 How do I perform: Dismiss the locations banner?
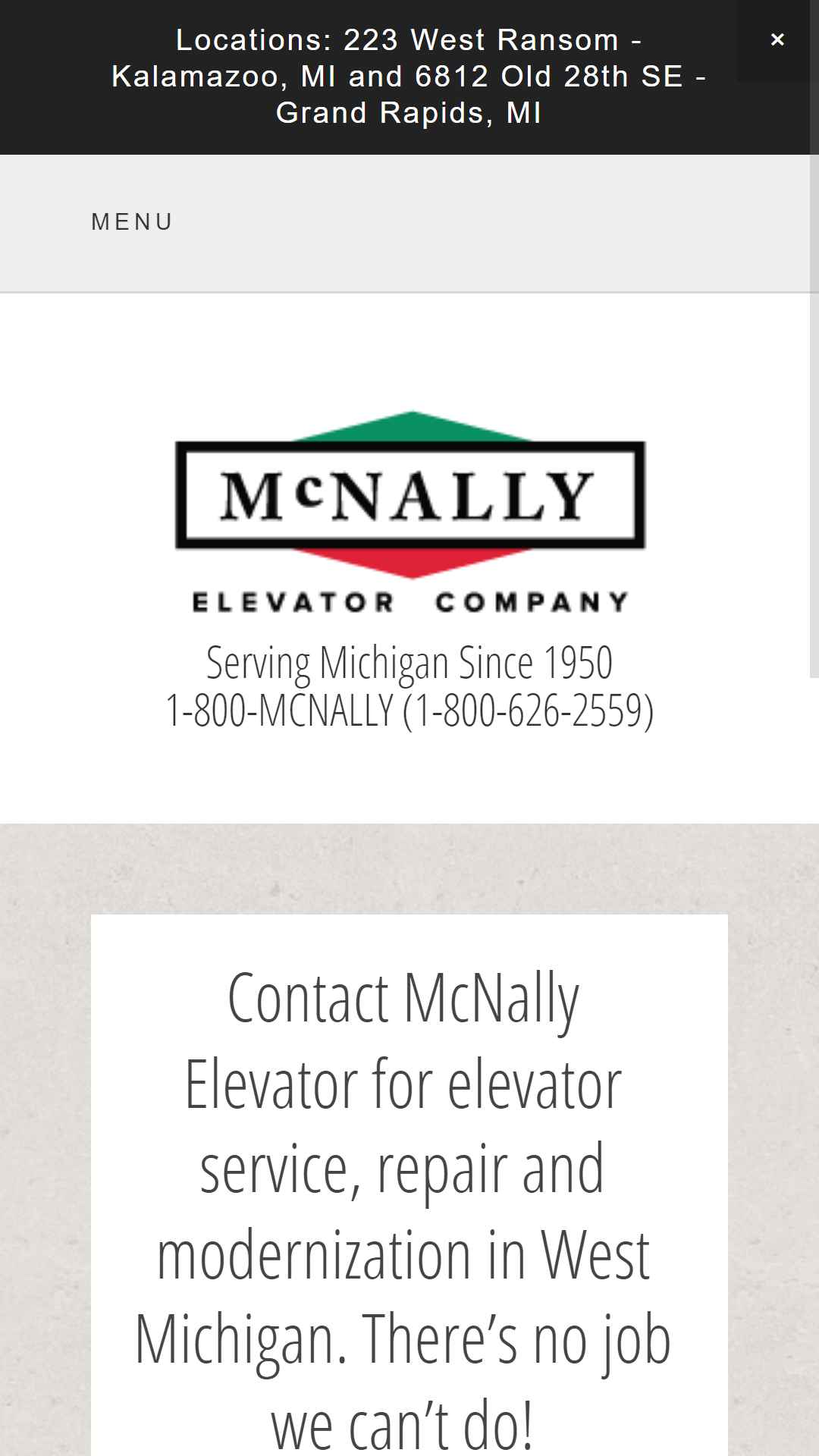point(777,40)
